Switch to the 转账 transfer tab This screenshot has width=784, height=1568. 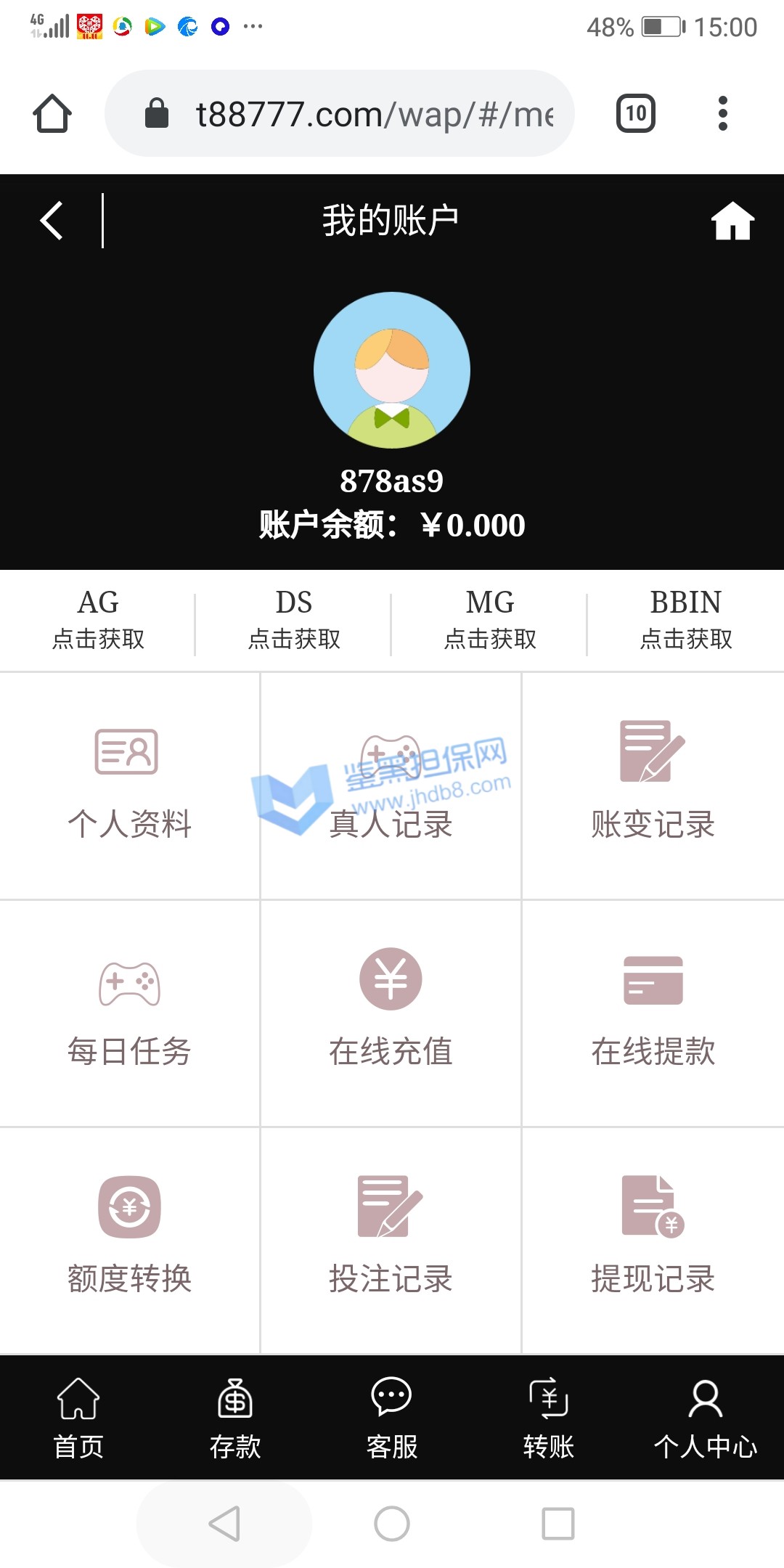(x=549, y=1418)
